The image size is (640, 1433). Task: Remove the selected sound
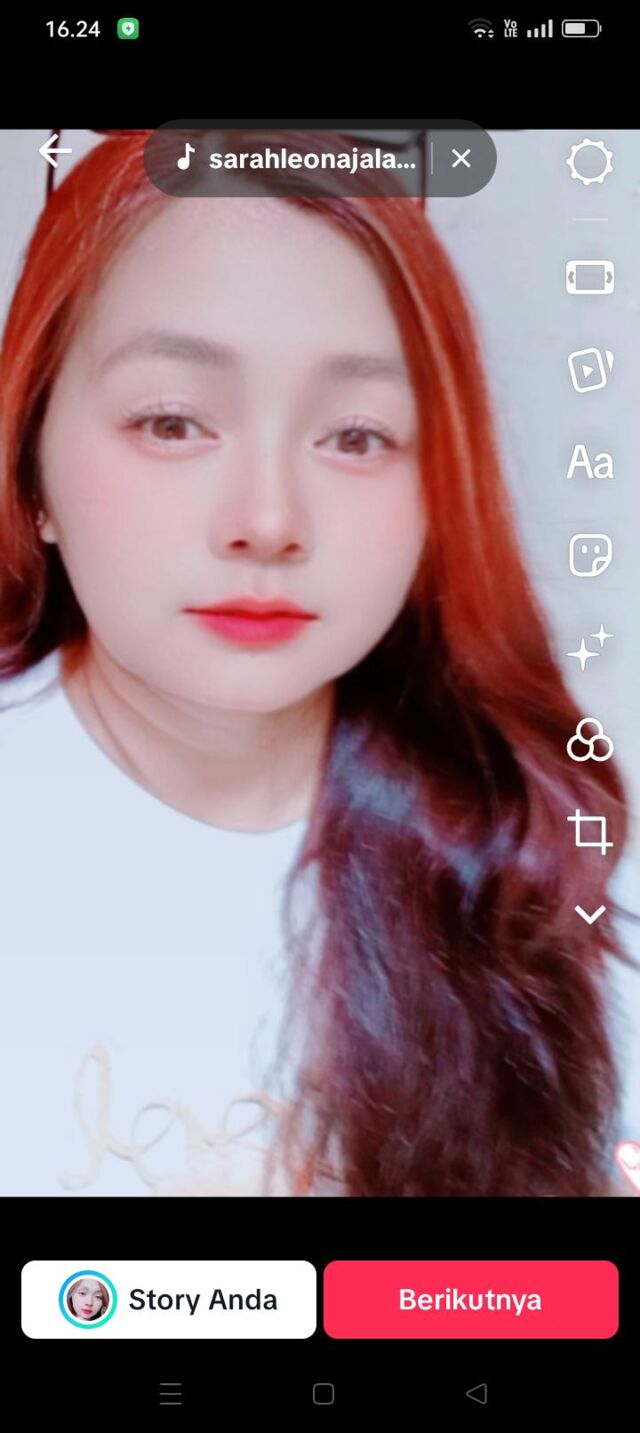(x=461, y=158)
